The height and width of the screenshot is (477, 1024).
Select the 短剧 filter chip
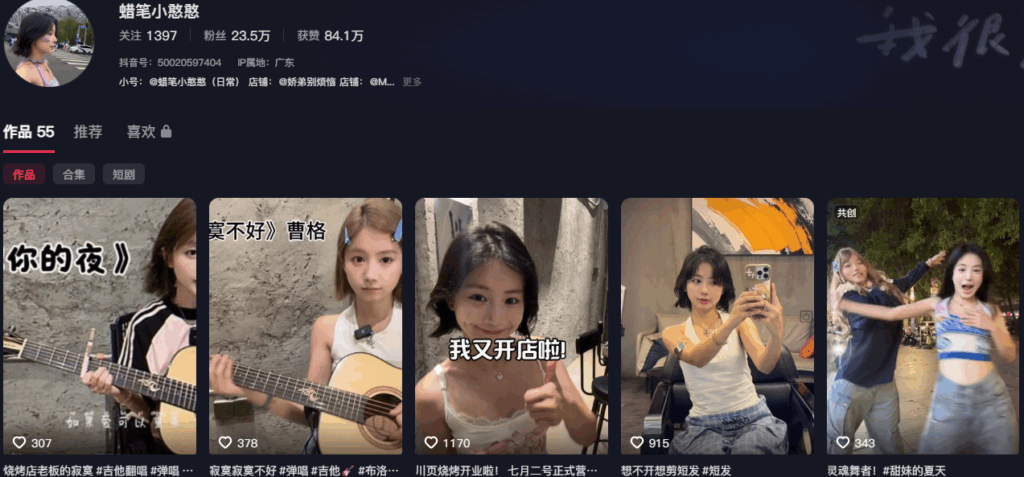123,174
